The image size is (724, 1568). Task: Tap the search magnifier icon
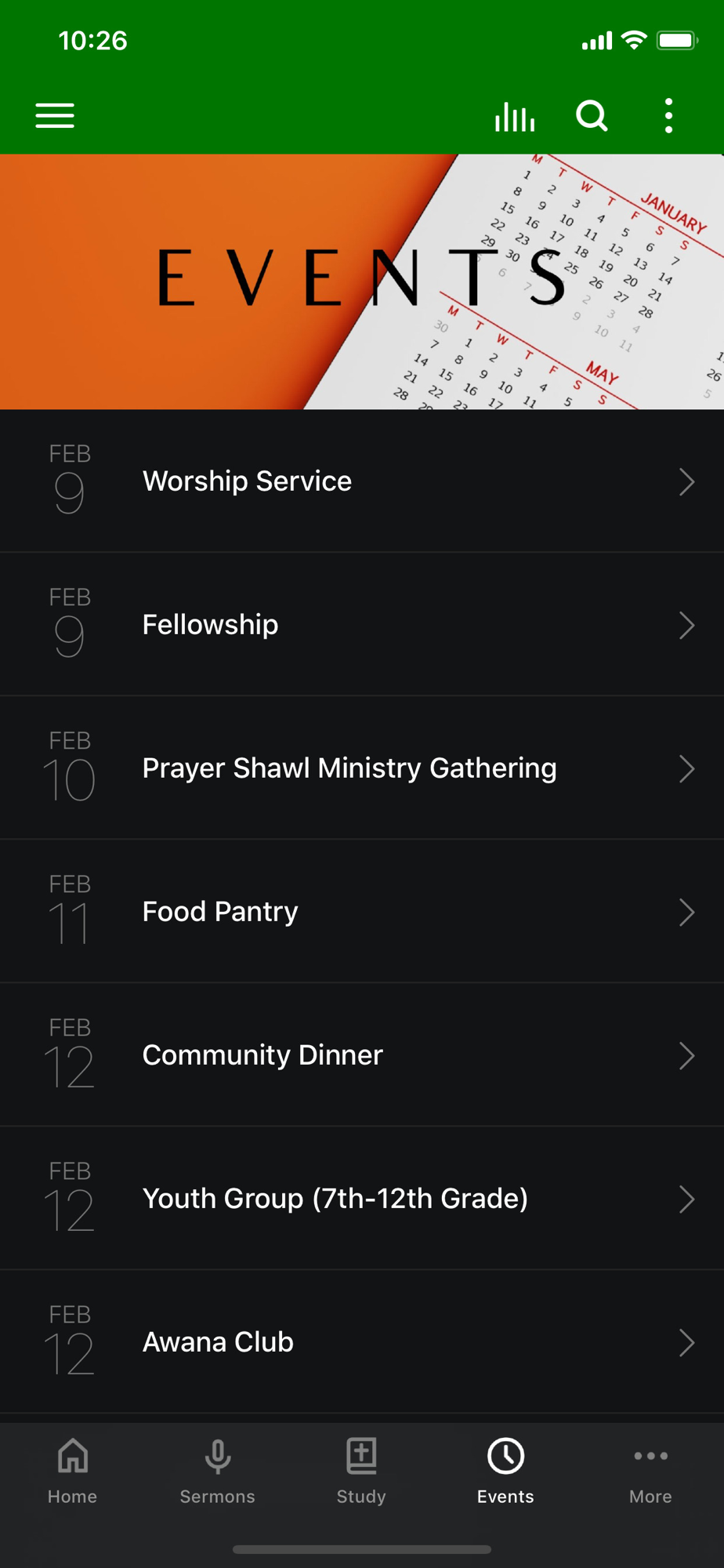pyautogui.click(x=592, y=116)
